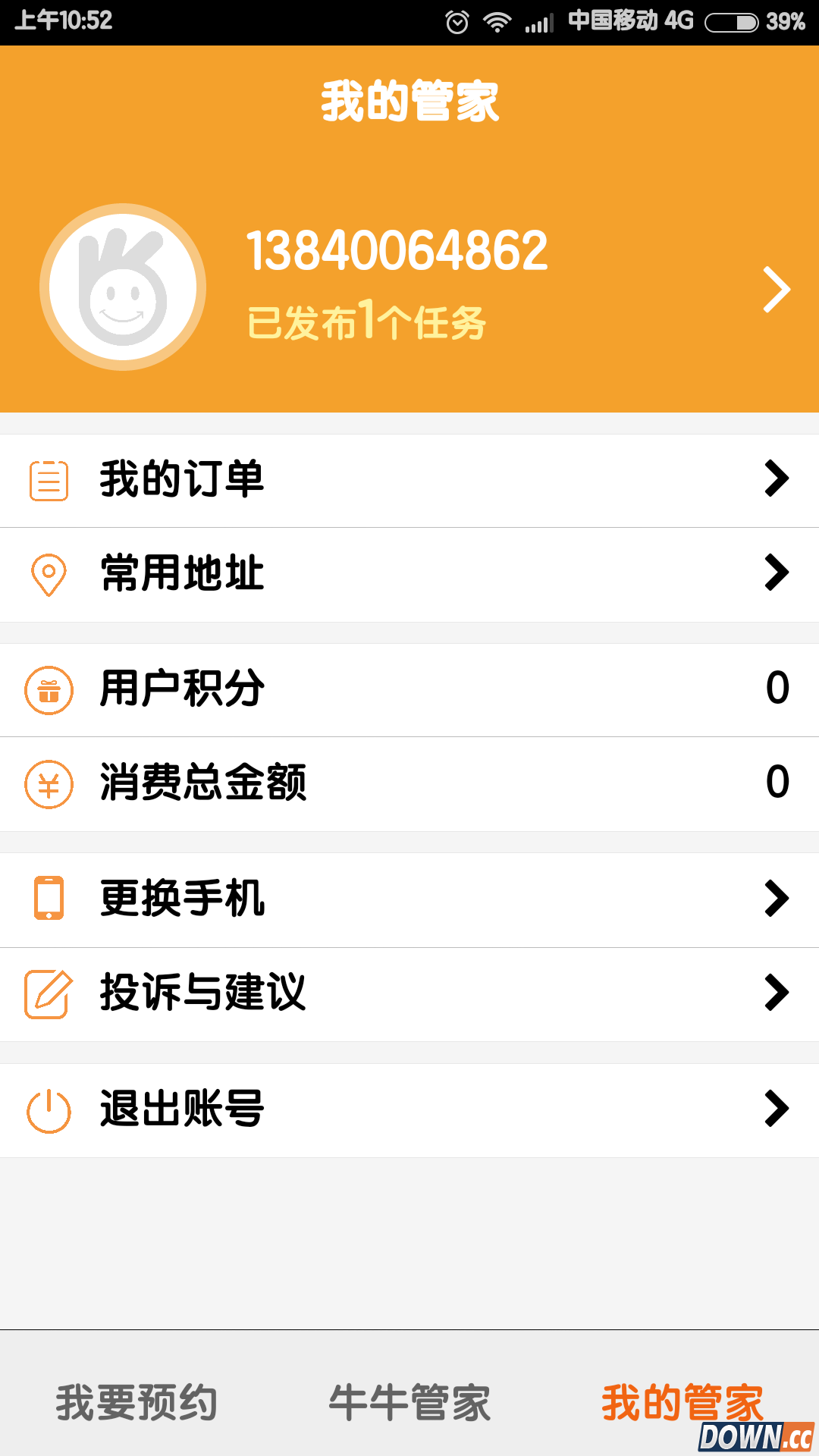Click the Wi-Fi status bar icon
The height and width of the screenshot is (1456, 819).
[497, 20]
